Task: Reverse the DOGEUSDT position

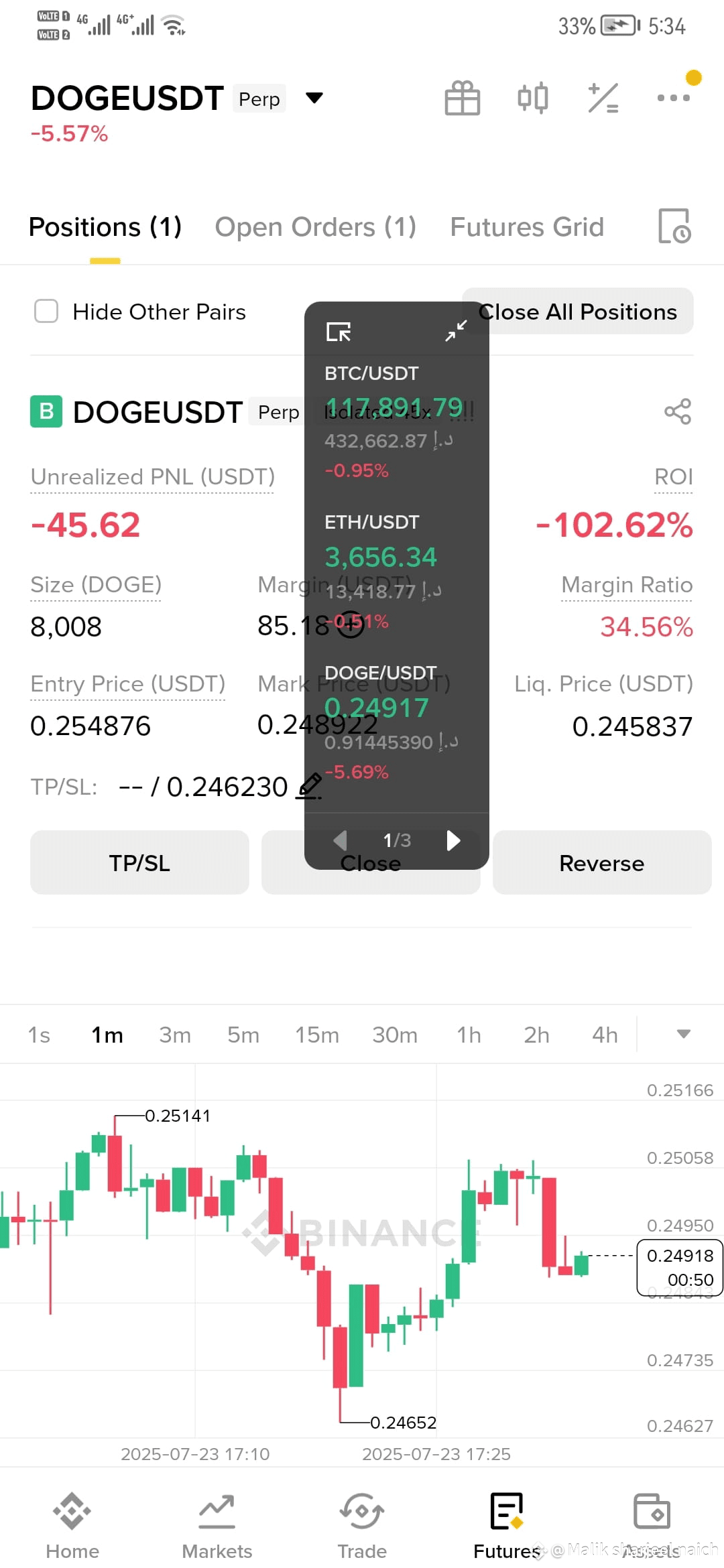Action: click(602, 862)
